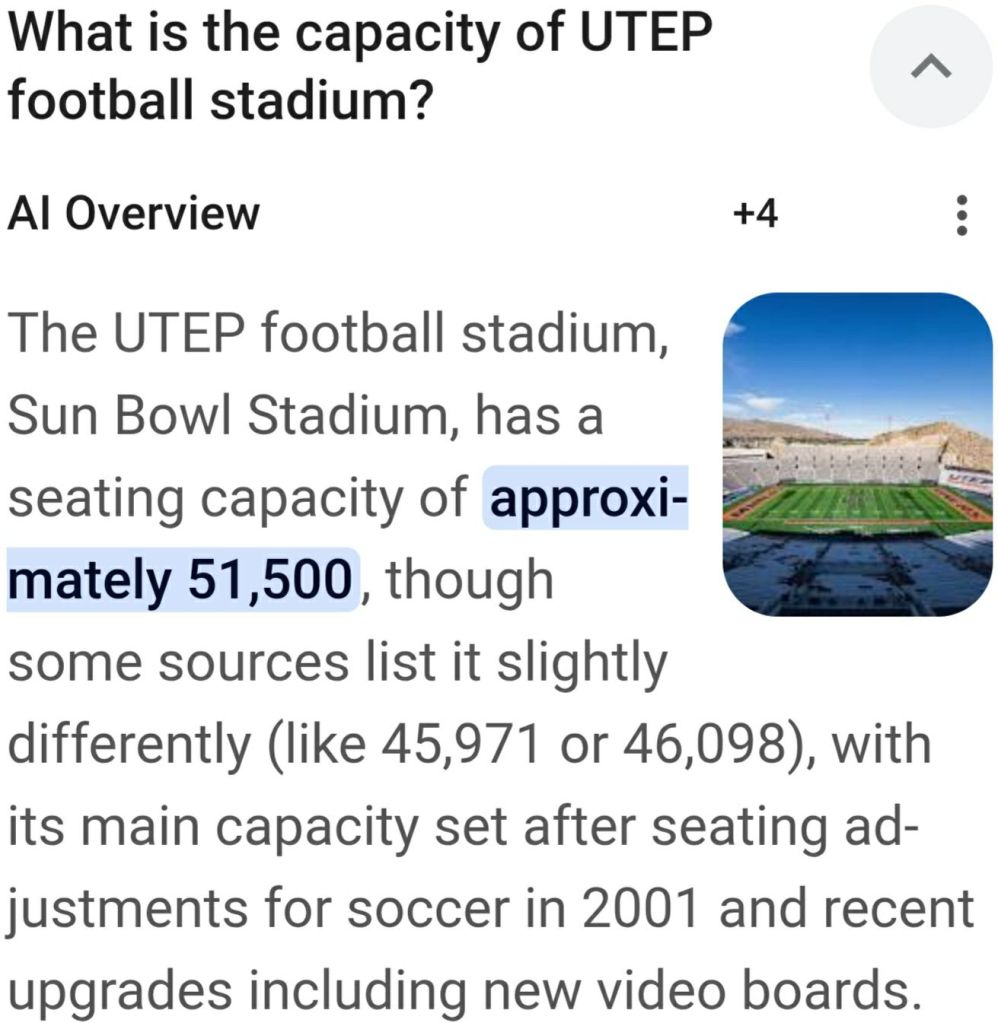Open the AI Overview three-dot menu
Screen dimensions: 998x1023
point(962,214)
